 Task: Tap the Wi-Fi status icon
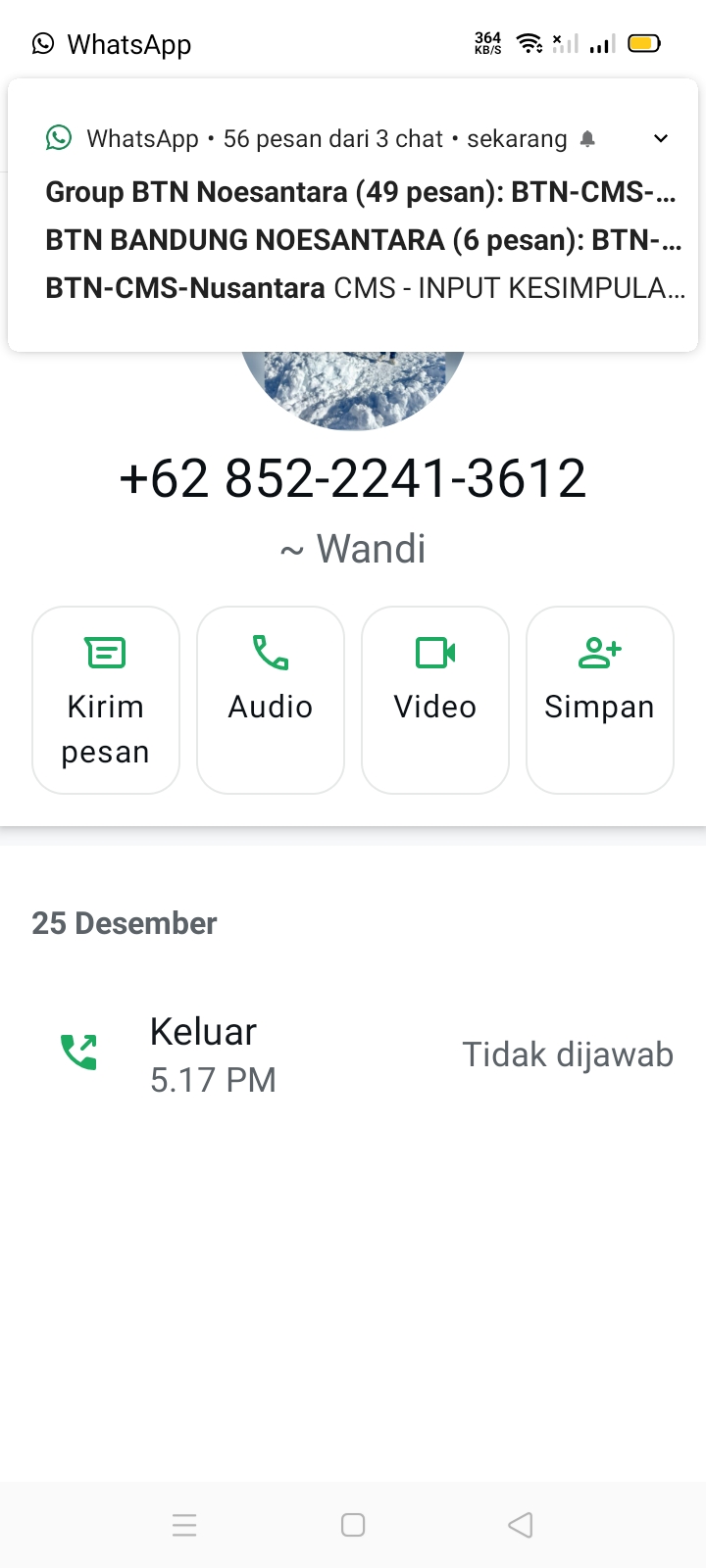click(x=527, y=43)
